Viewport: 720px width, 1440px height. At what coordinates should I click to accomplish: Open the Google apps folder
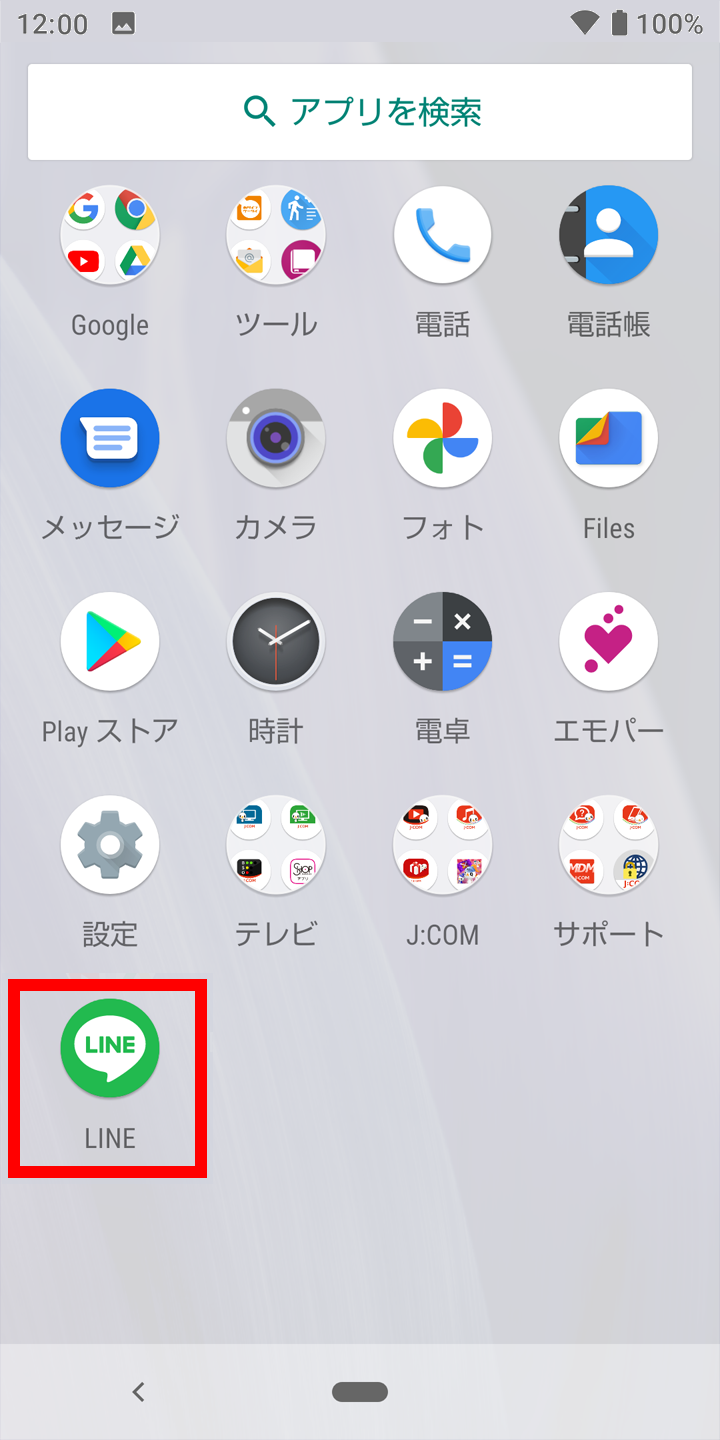tap(110, 236)
